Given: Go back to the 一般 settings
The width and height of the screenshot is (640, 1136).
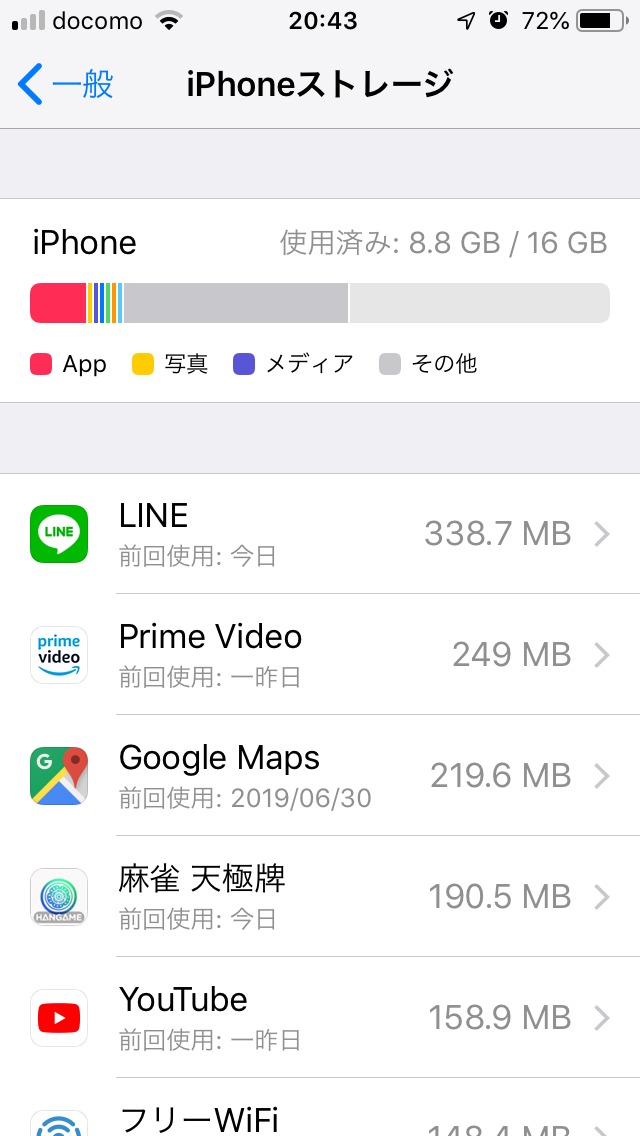Looking at the screenshot, I should click(x=66, y=85).
